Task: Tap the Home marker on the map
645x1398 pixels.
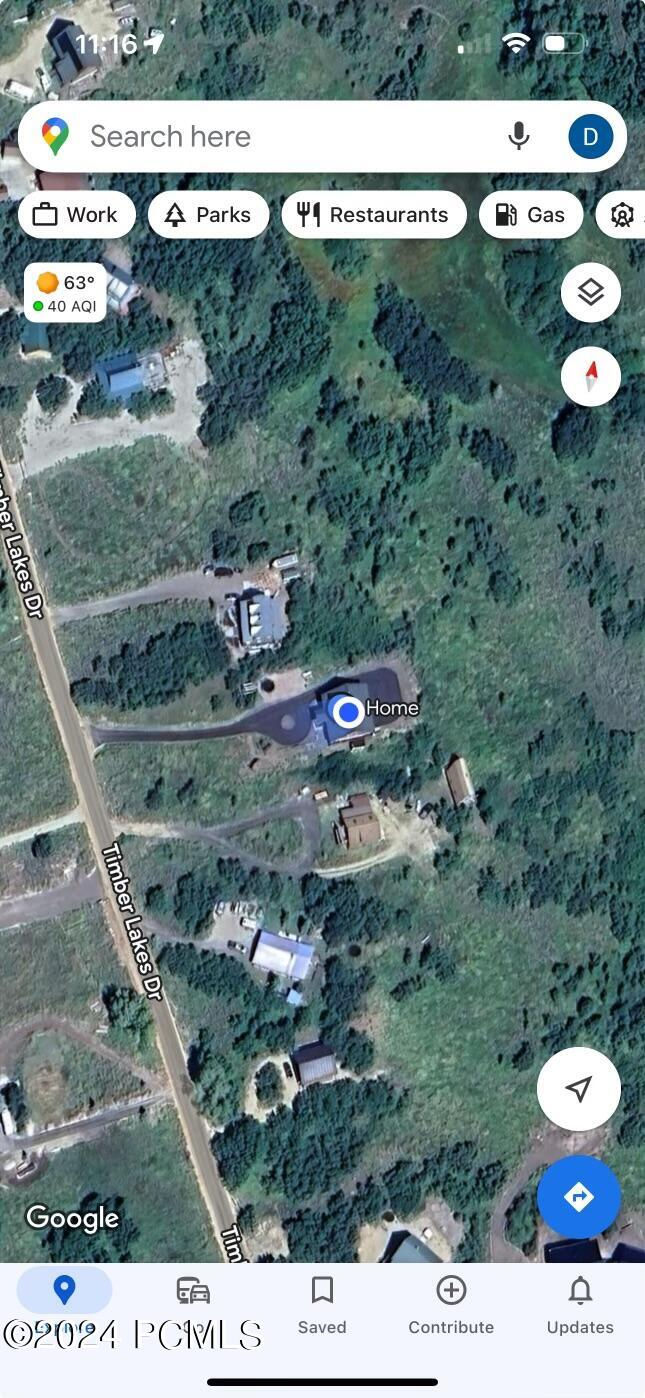Action: 348,712
